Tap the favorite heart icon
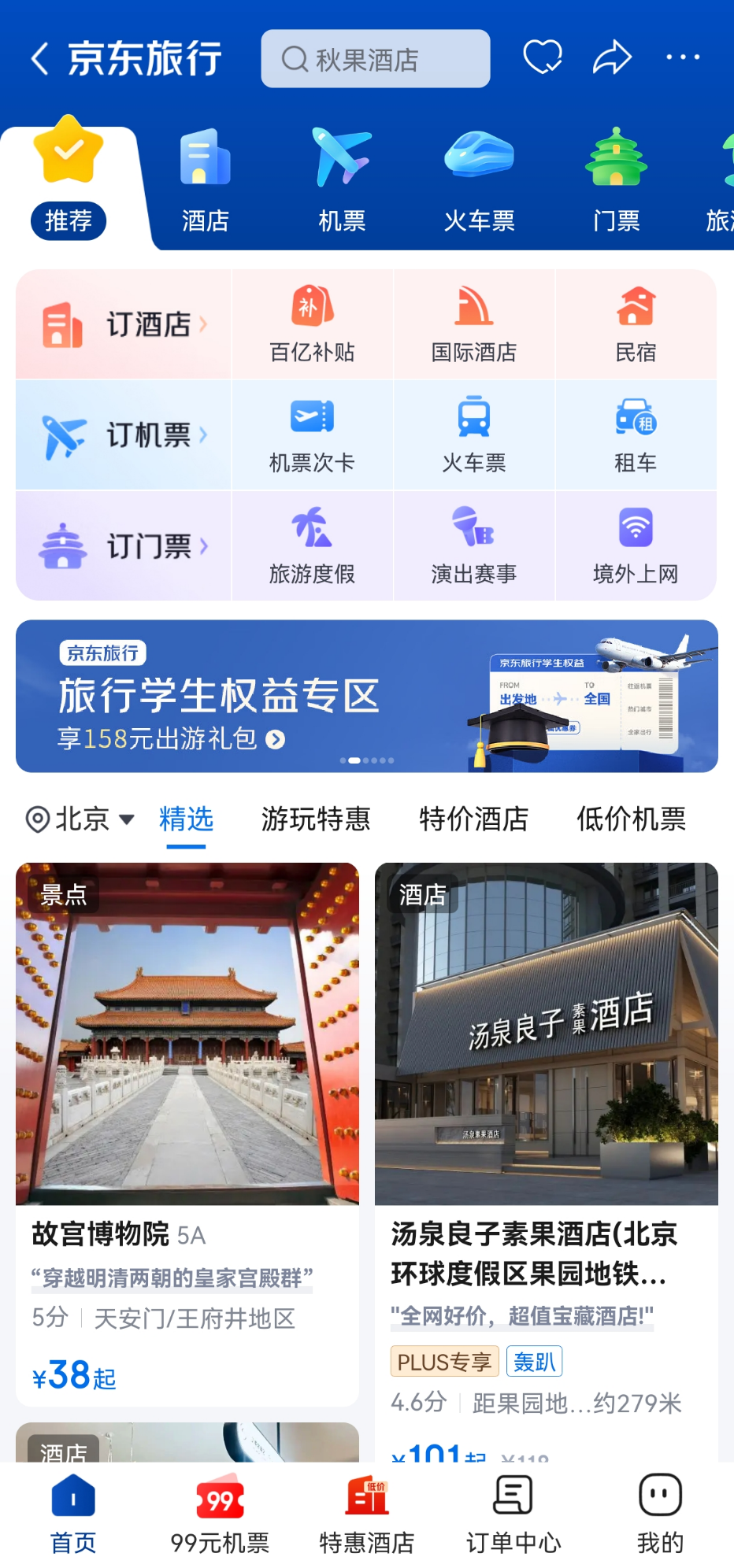This screenshot has width=734, height=1568. pos(543,57)
